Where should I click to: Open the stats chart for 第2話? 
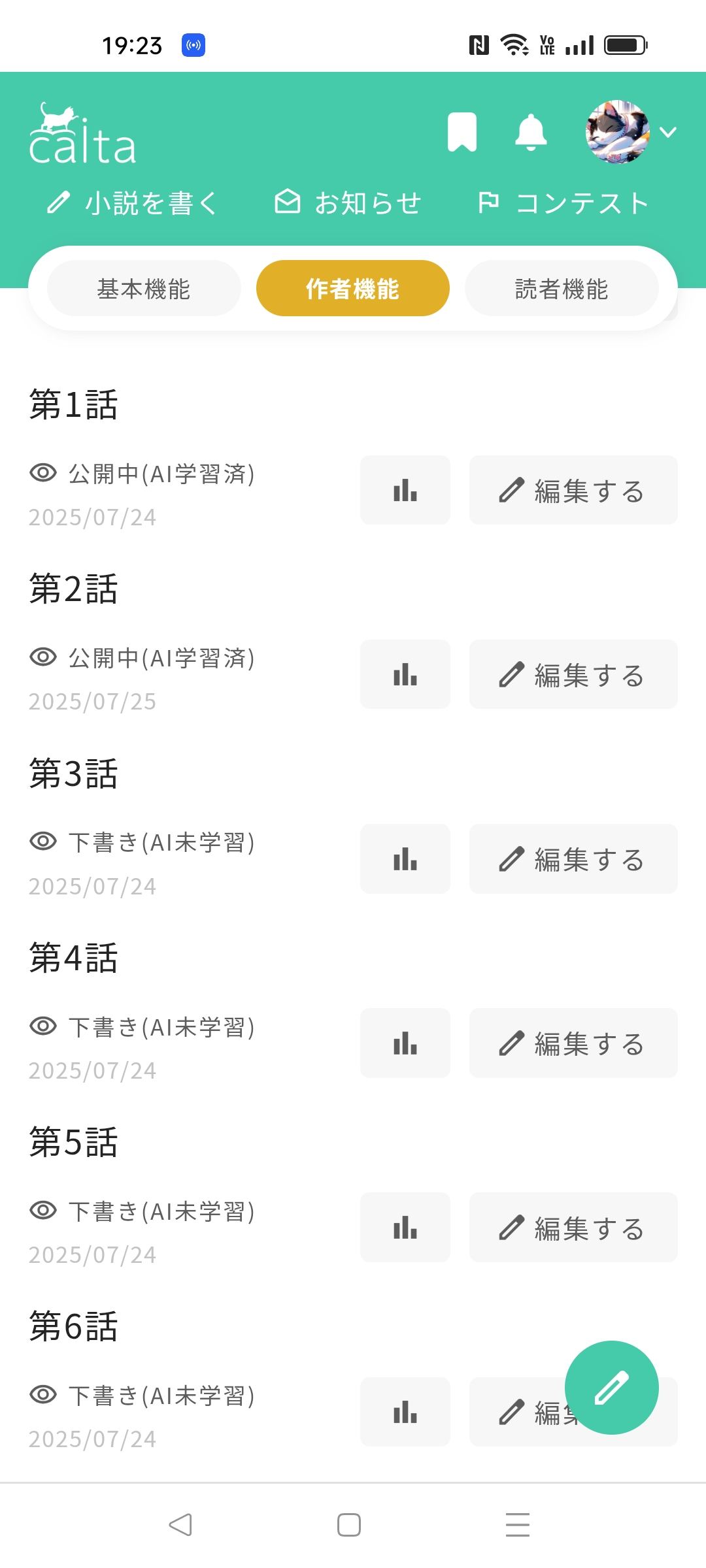tap(405, 674)
